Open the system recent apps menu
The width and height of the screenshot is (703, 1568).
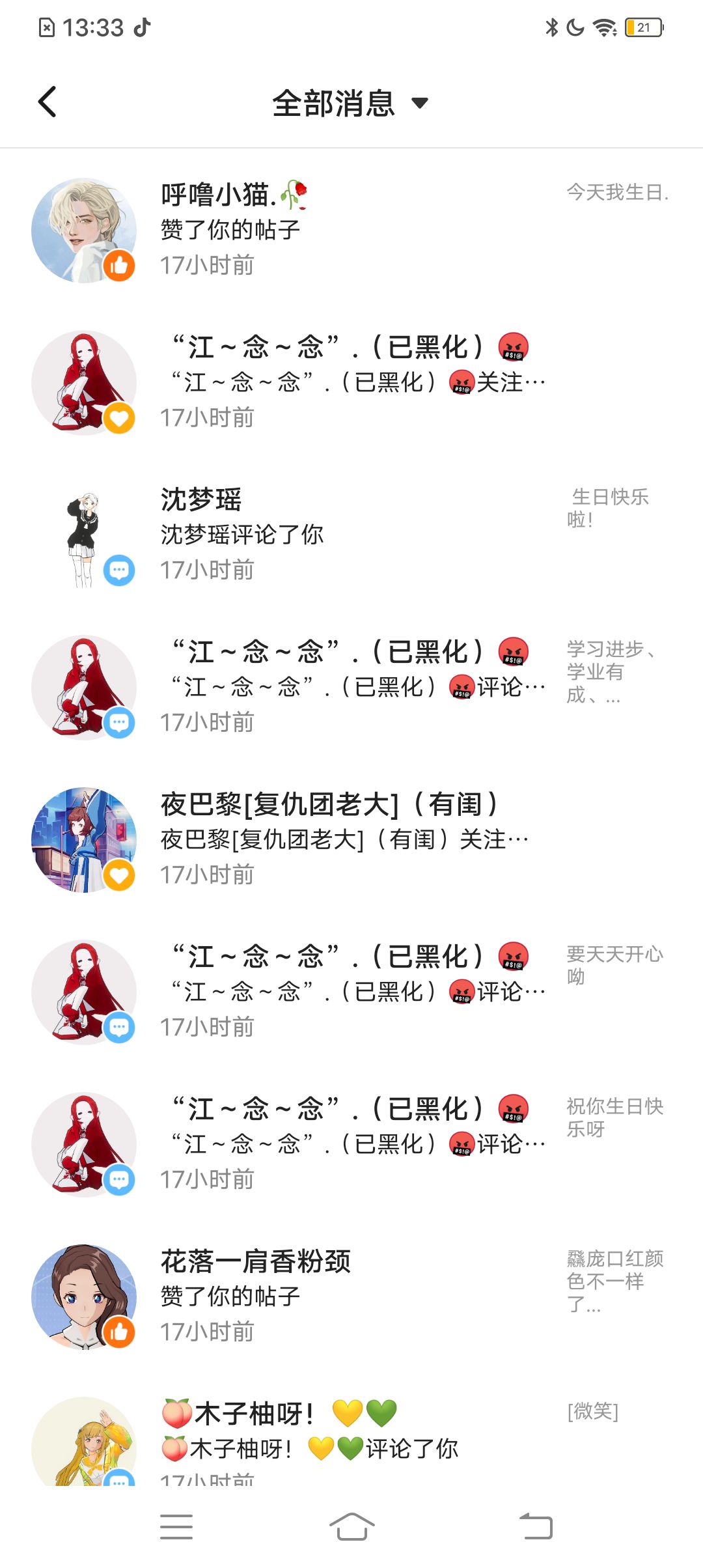176,1526
